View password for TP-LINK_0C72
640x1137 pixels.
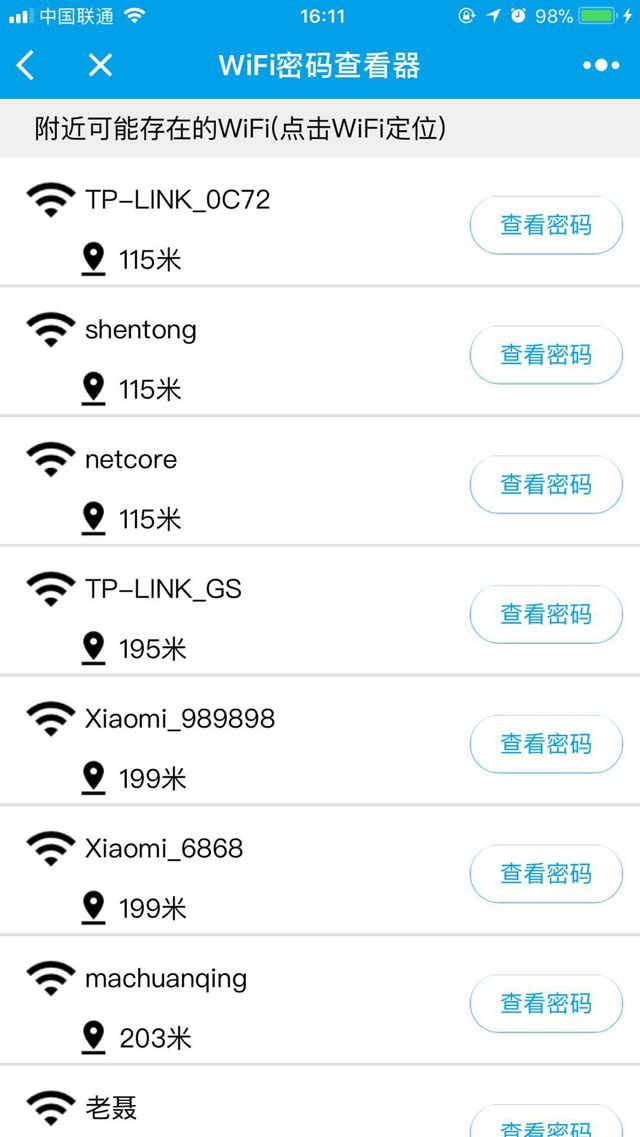pos(546,225)
